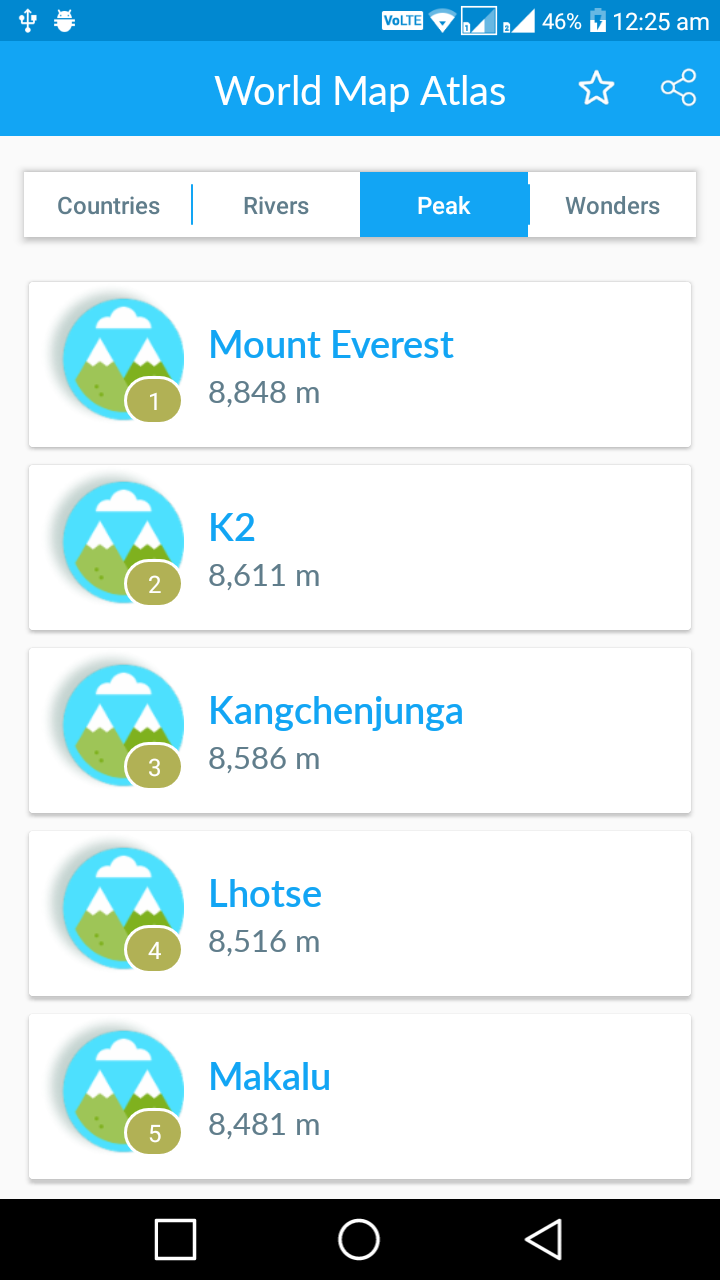720x1280 pixels.
Task: Share the World Map Atlas app
Action: [x=678, y=89]
